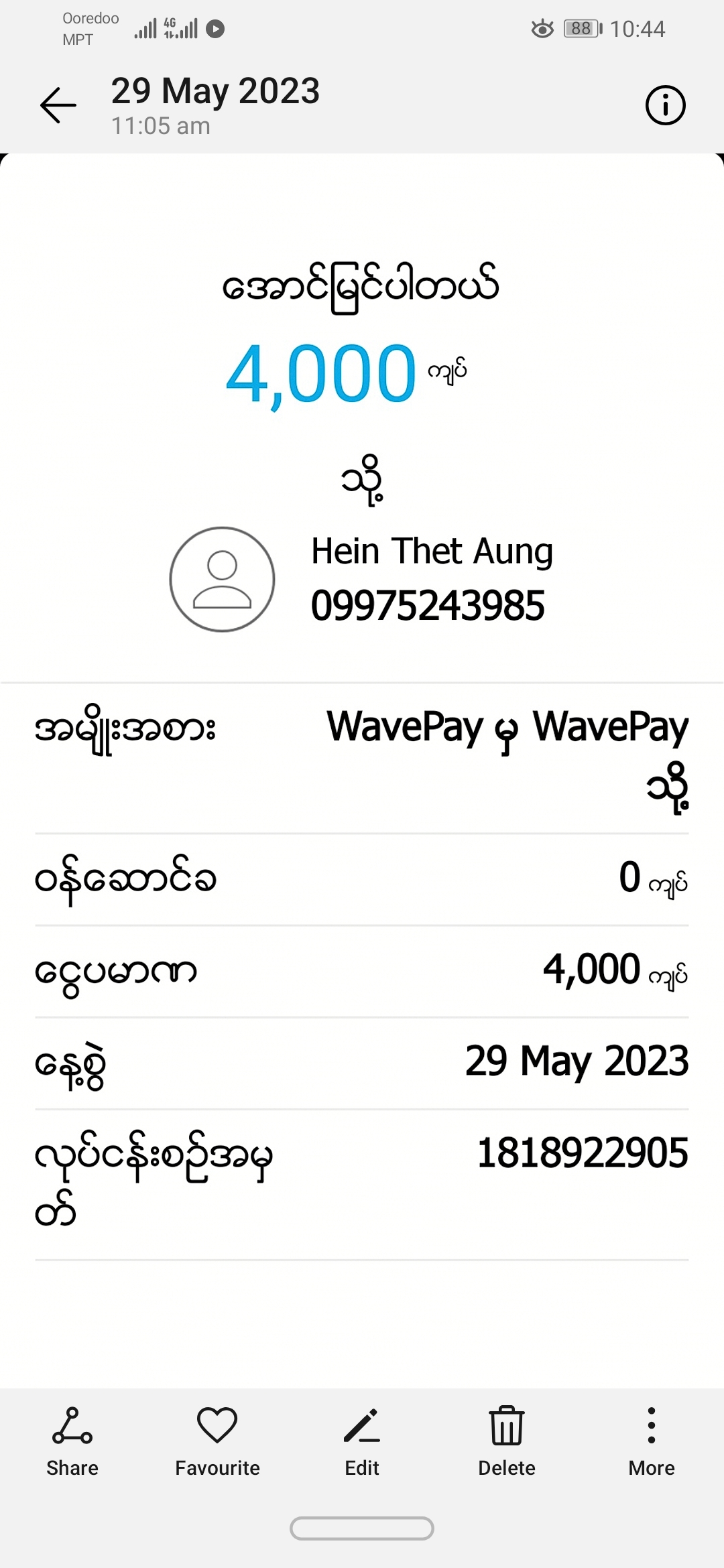Edit this image
This screenshot has width=724, height=1568.
pos(362,1441)
